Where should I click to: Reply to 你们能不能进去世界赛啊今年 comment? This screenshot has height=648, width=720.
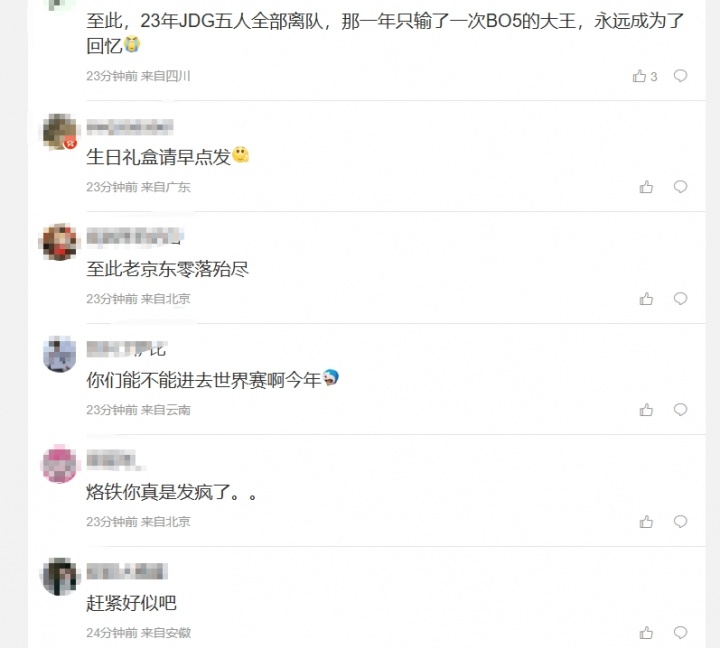[680, 410]
